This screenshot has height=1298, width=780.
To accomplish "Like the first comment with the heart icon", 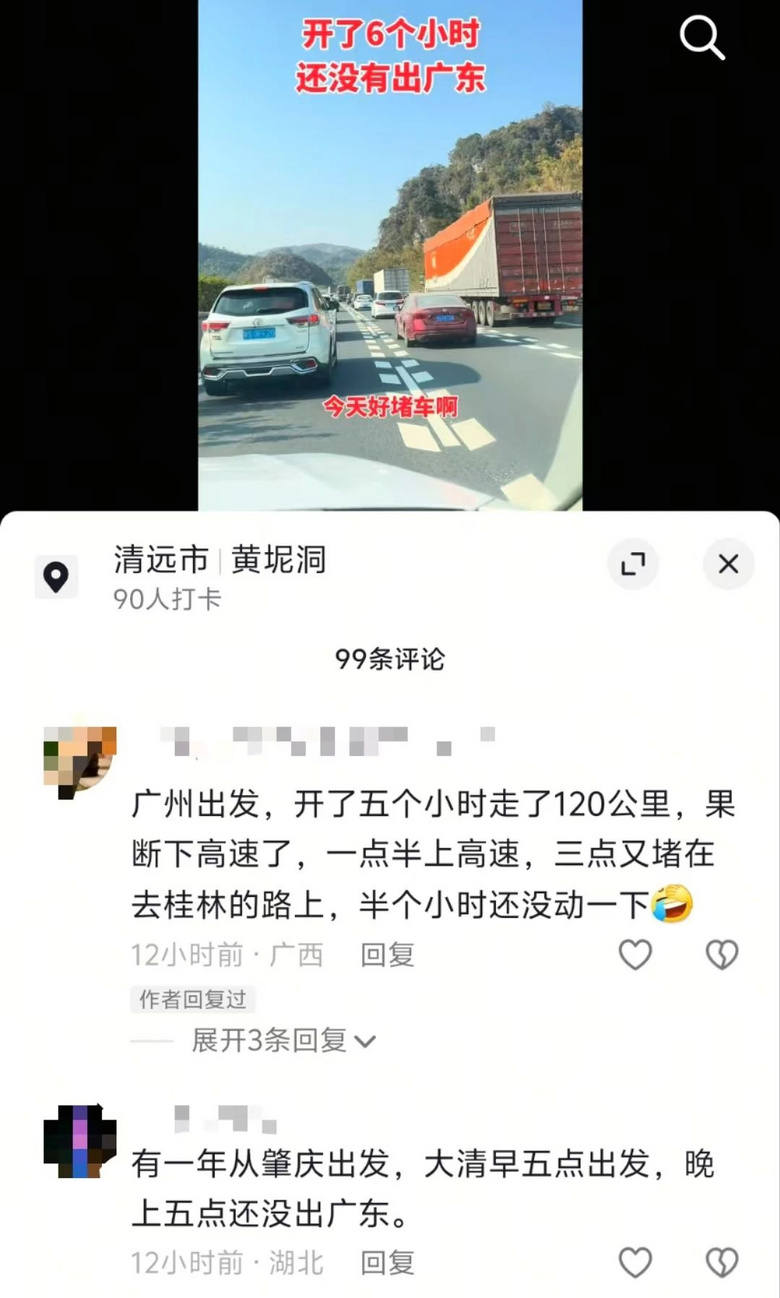I will click(636, 955).
